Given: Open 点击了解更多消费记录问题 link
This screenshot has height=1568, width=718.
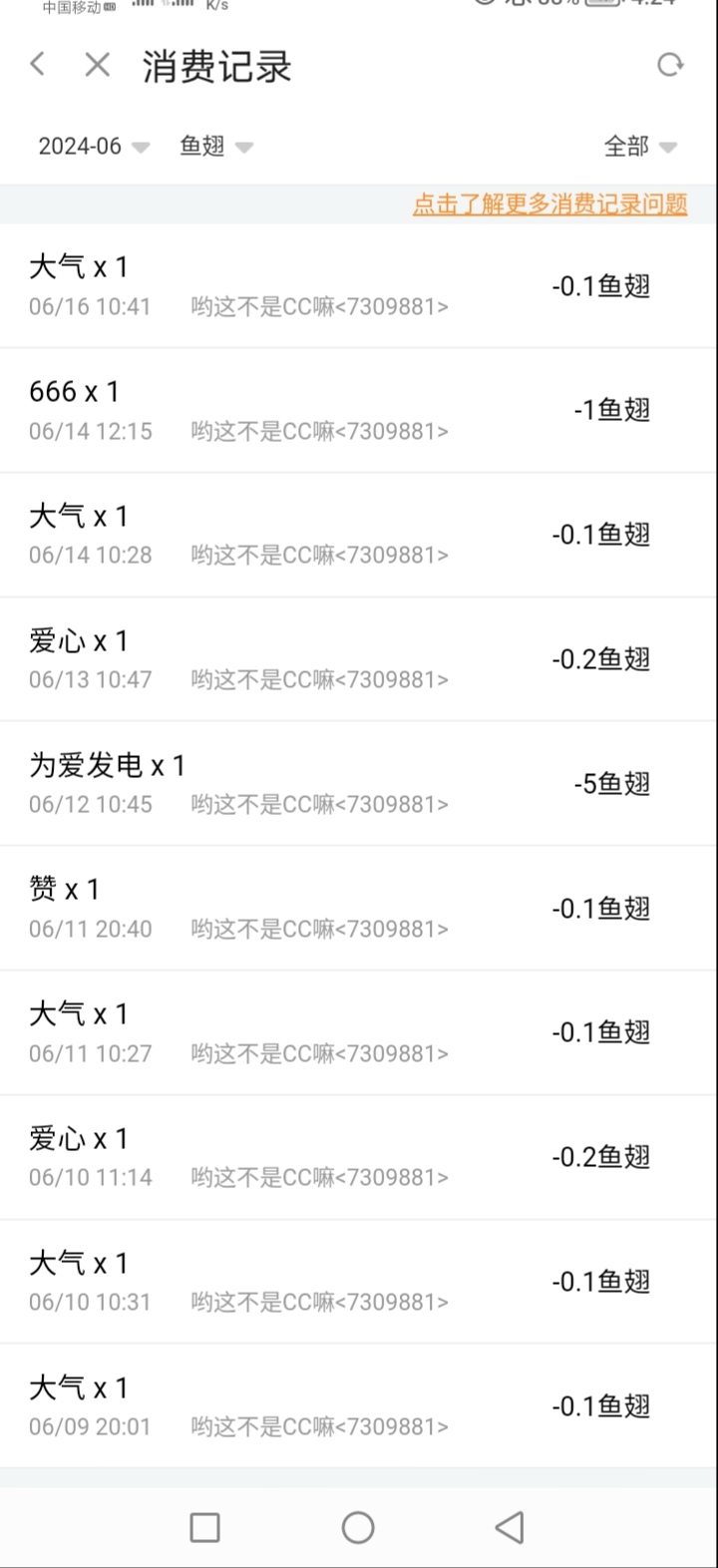Looking at the screenshot, I should point(549,204).
